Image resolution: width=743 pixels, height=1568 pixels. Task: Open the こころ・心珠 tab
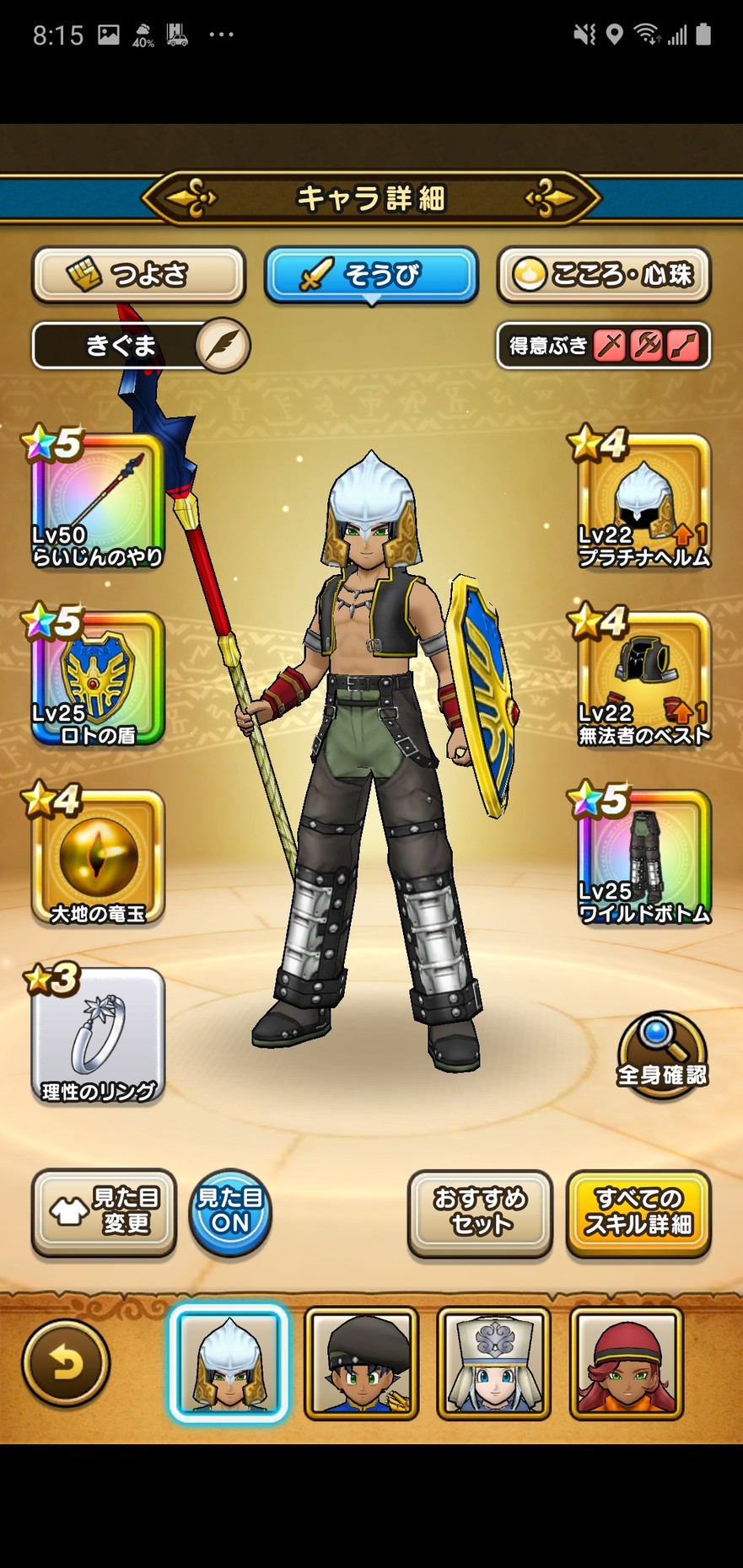[604, 275]
